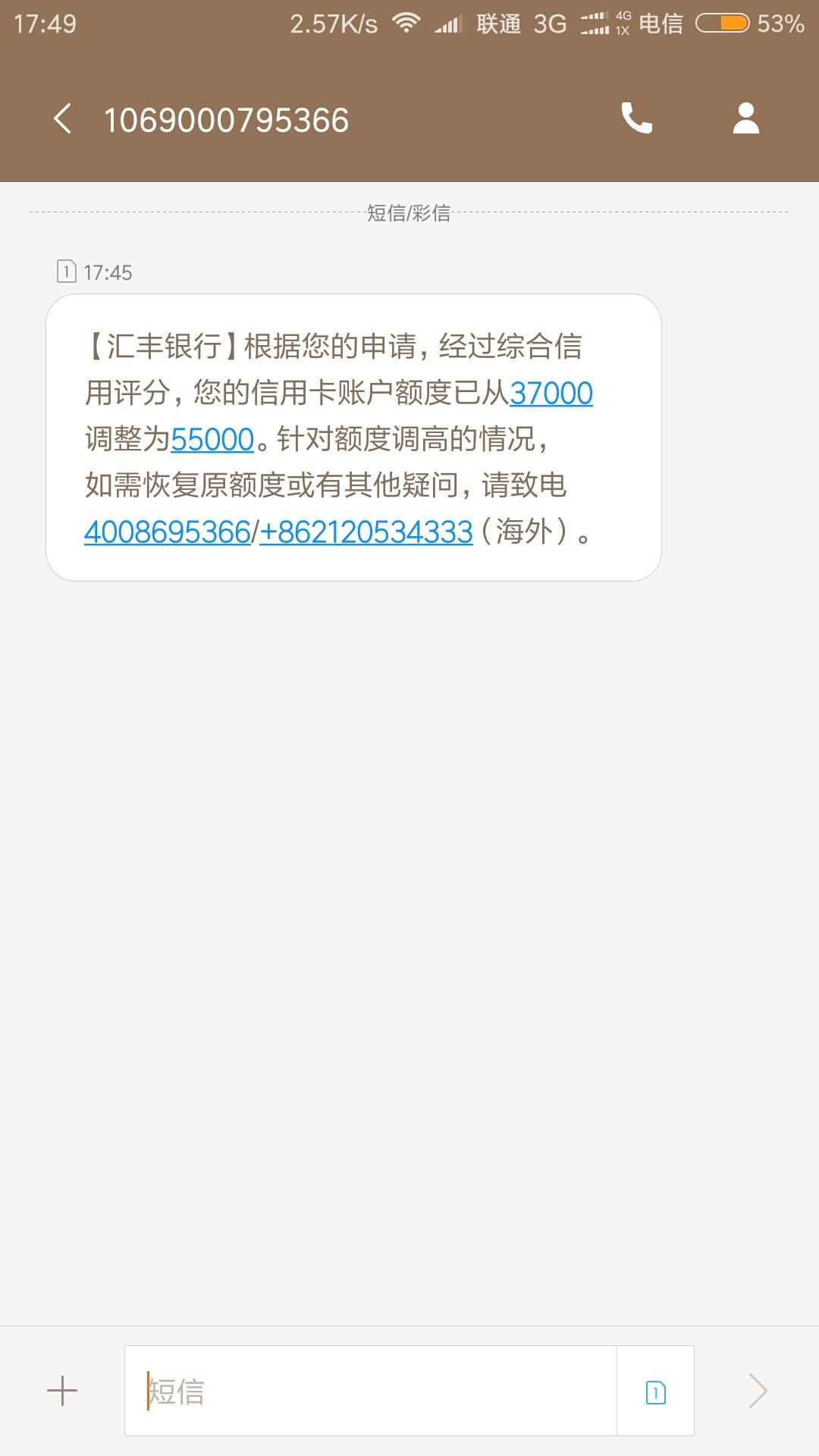Switch the SIM card for sending

pyautogui.click(x=656, y=1392)
